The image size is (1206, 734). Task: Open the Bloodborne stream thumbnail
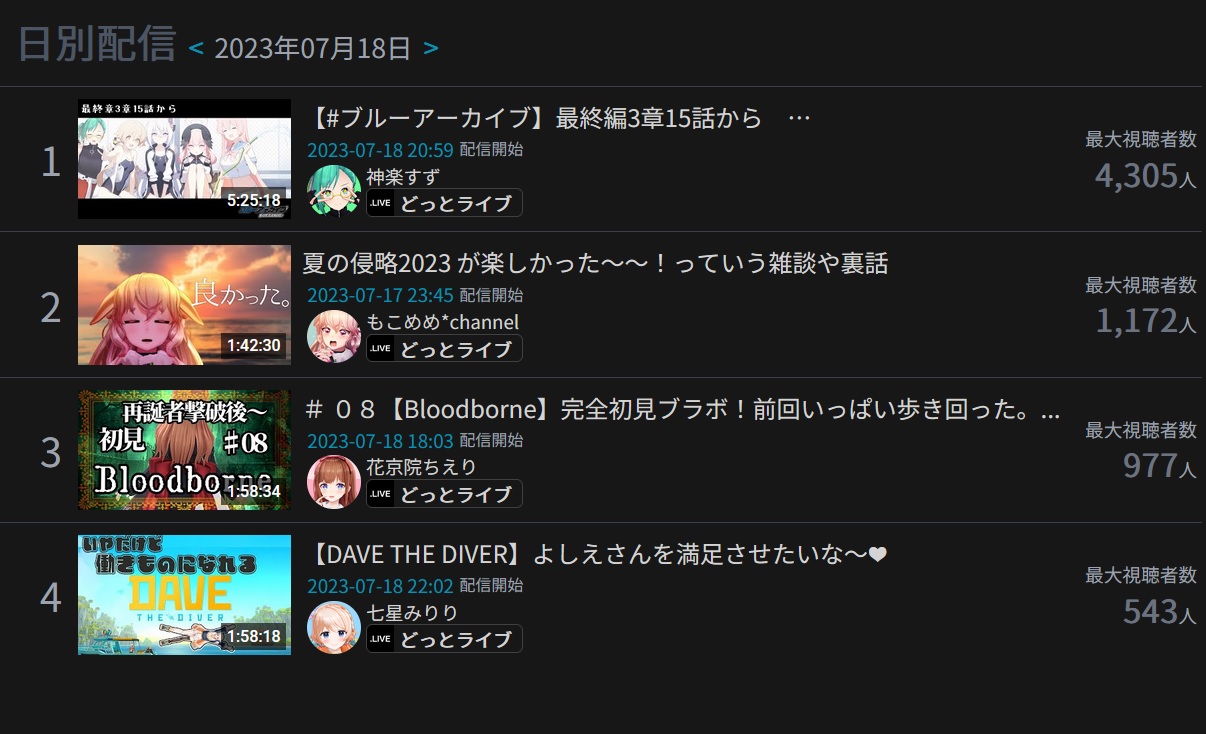coord(184,450)
